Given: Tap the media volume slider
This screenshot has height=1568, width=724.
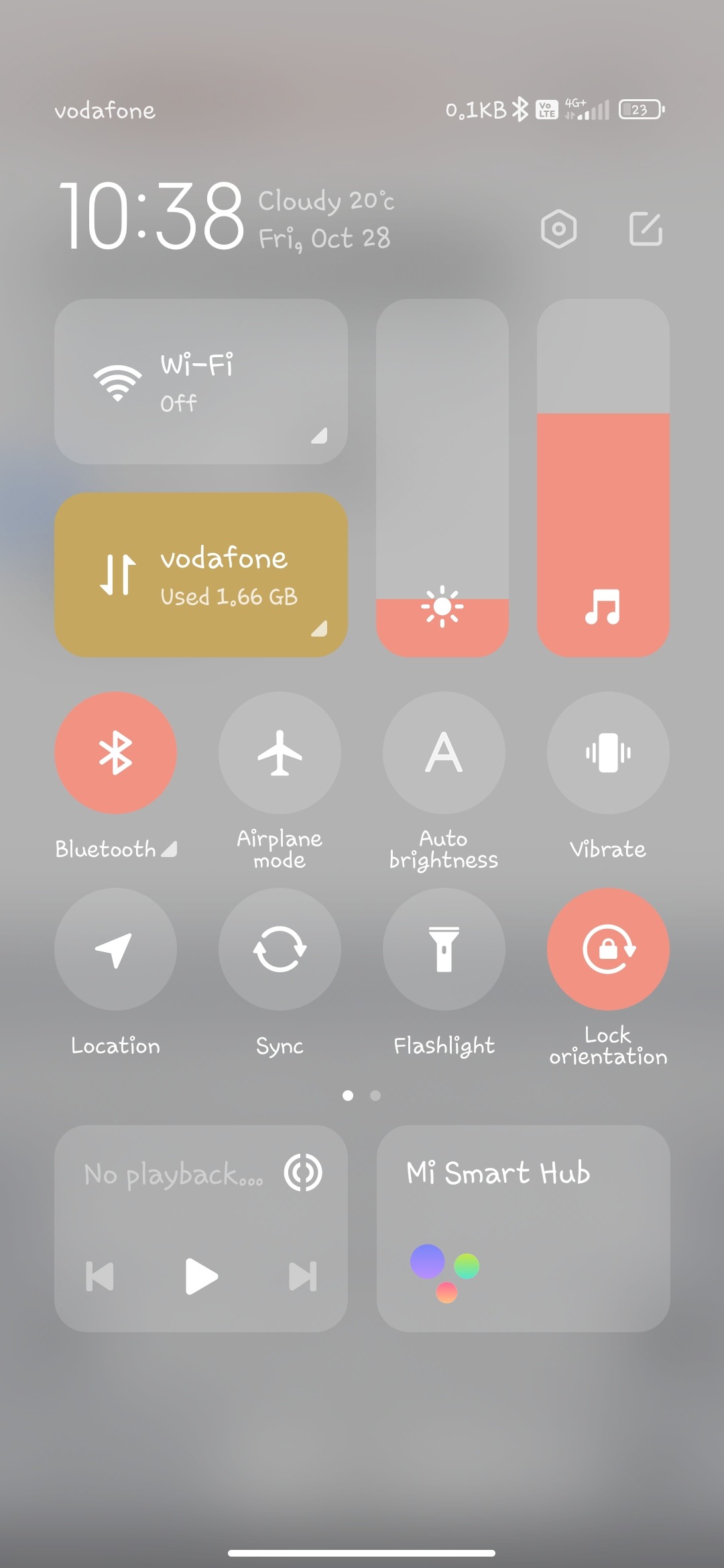Looking at the screenshot, I should point(603,477).
